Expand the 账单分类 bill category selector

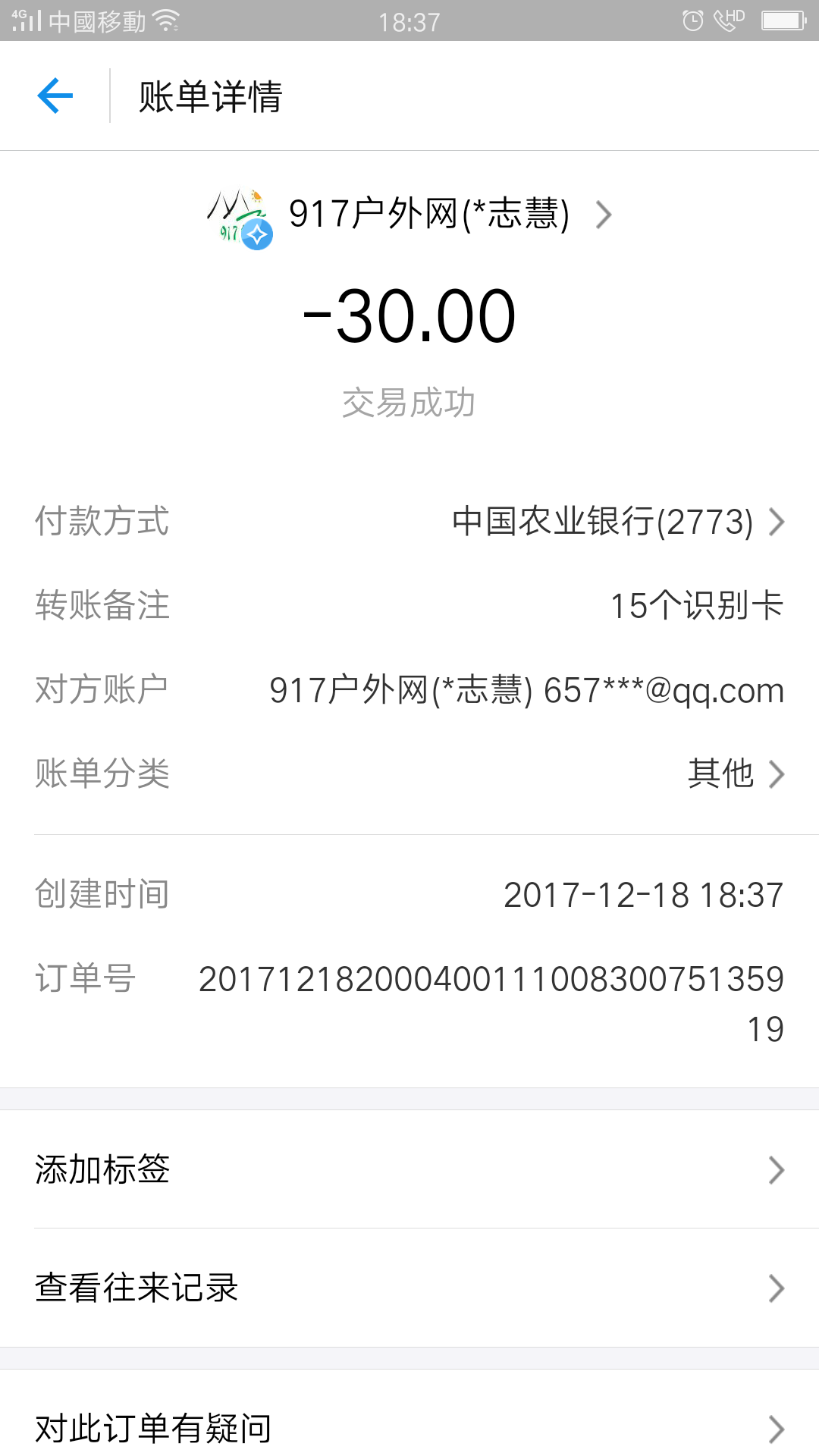[778, 773]
